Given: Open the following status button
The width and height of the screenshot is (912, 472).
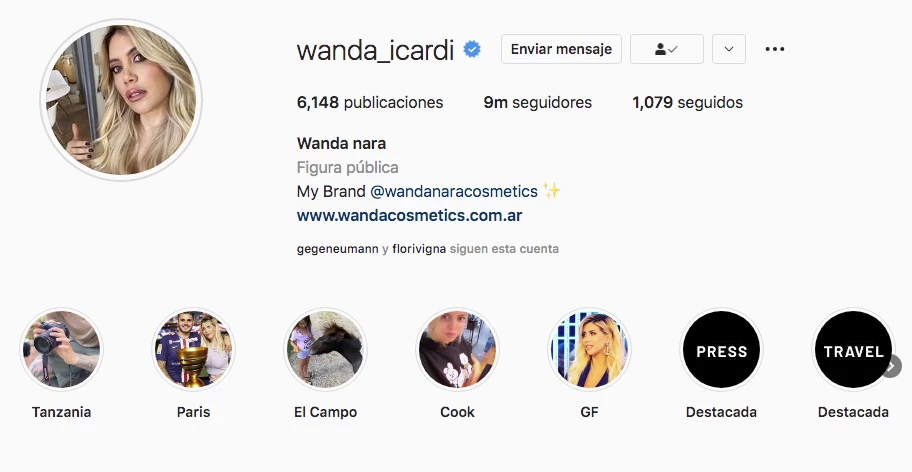Looking at the screenshot, I should 666,49.
